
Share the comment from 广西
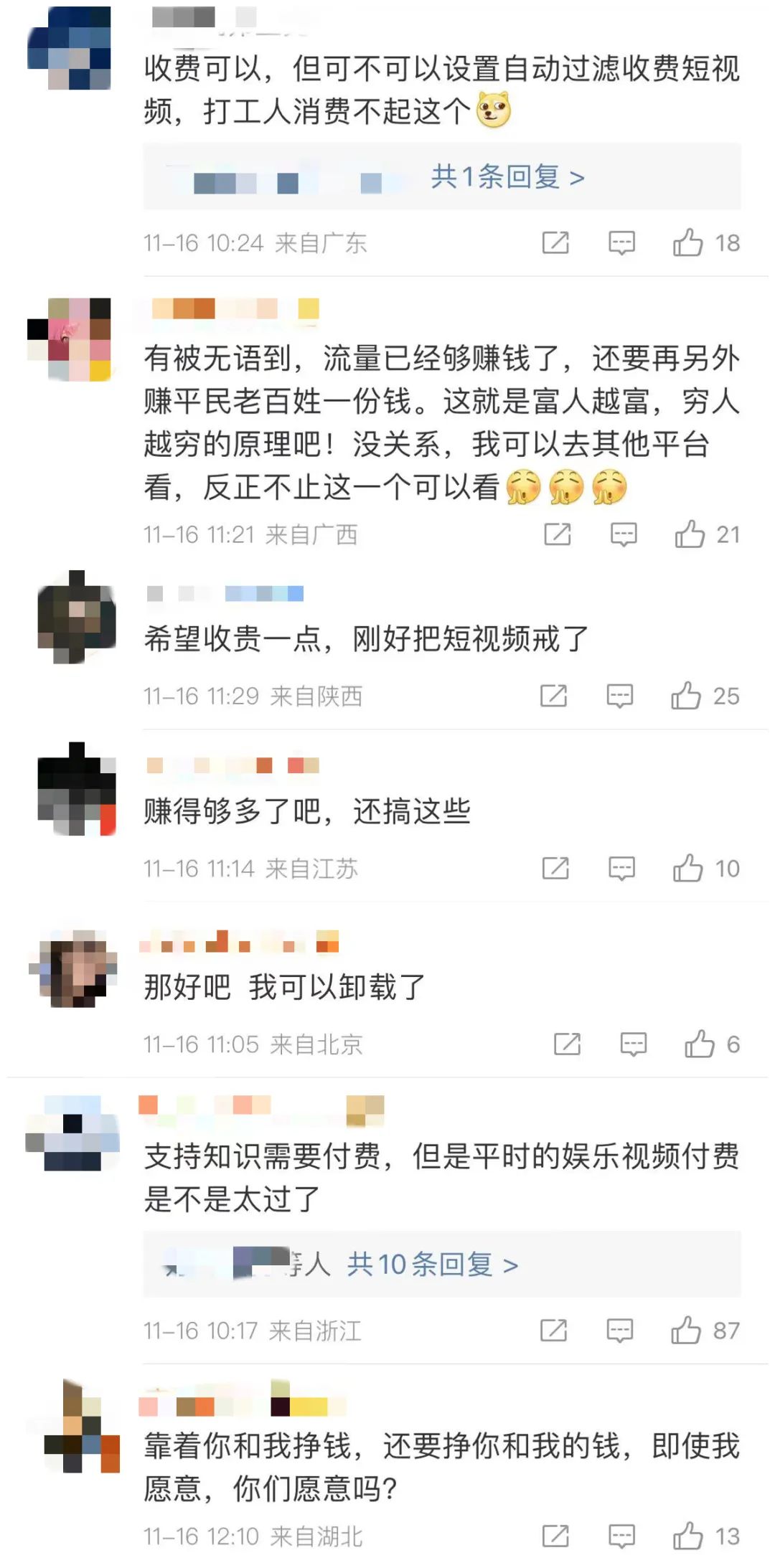(x=557, y=534)
